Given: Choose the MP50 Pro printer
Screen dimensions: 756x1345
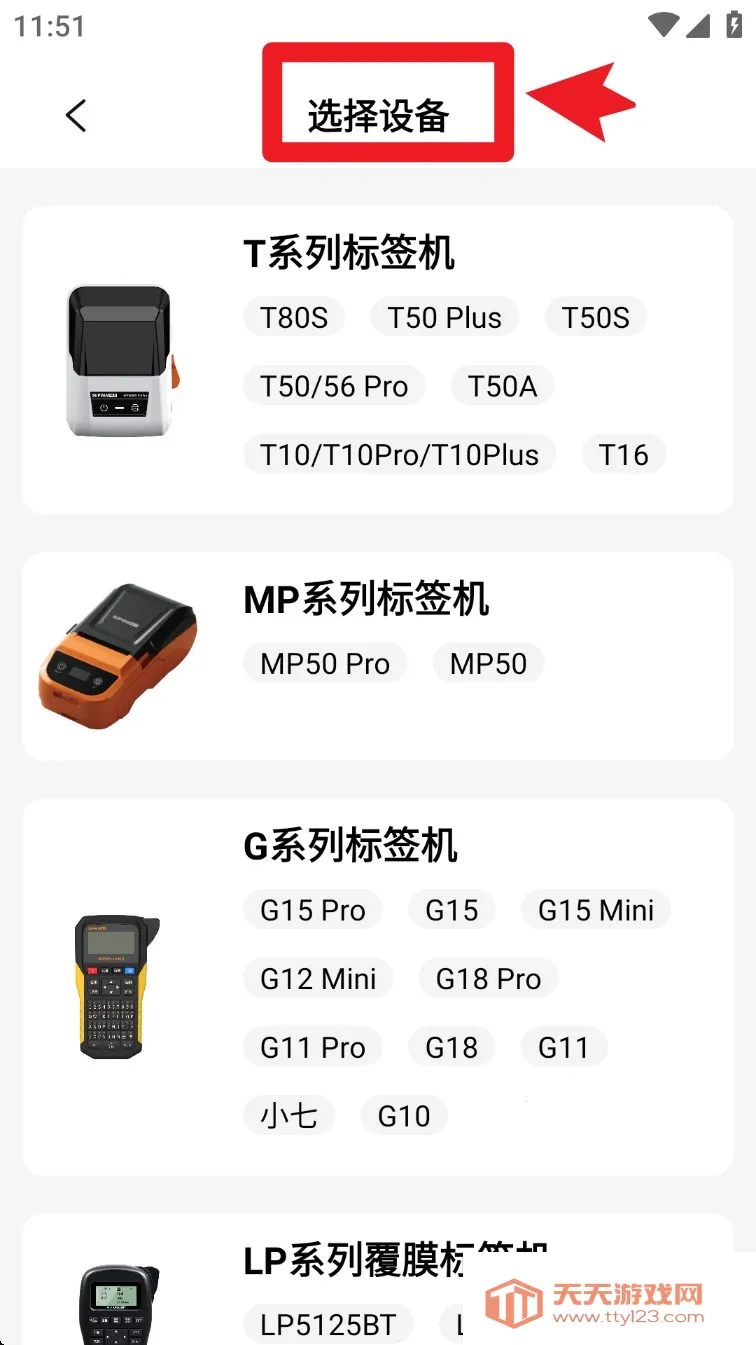Looking at the screenshot, I should coord(325,664).
